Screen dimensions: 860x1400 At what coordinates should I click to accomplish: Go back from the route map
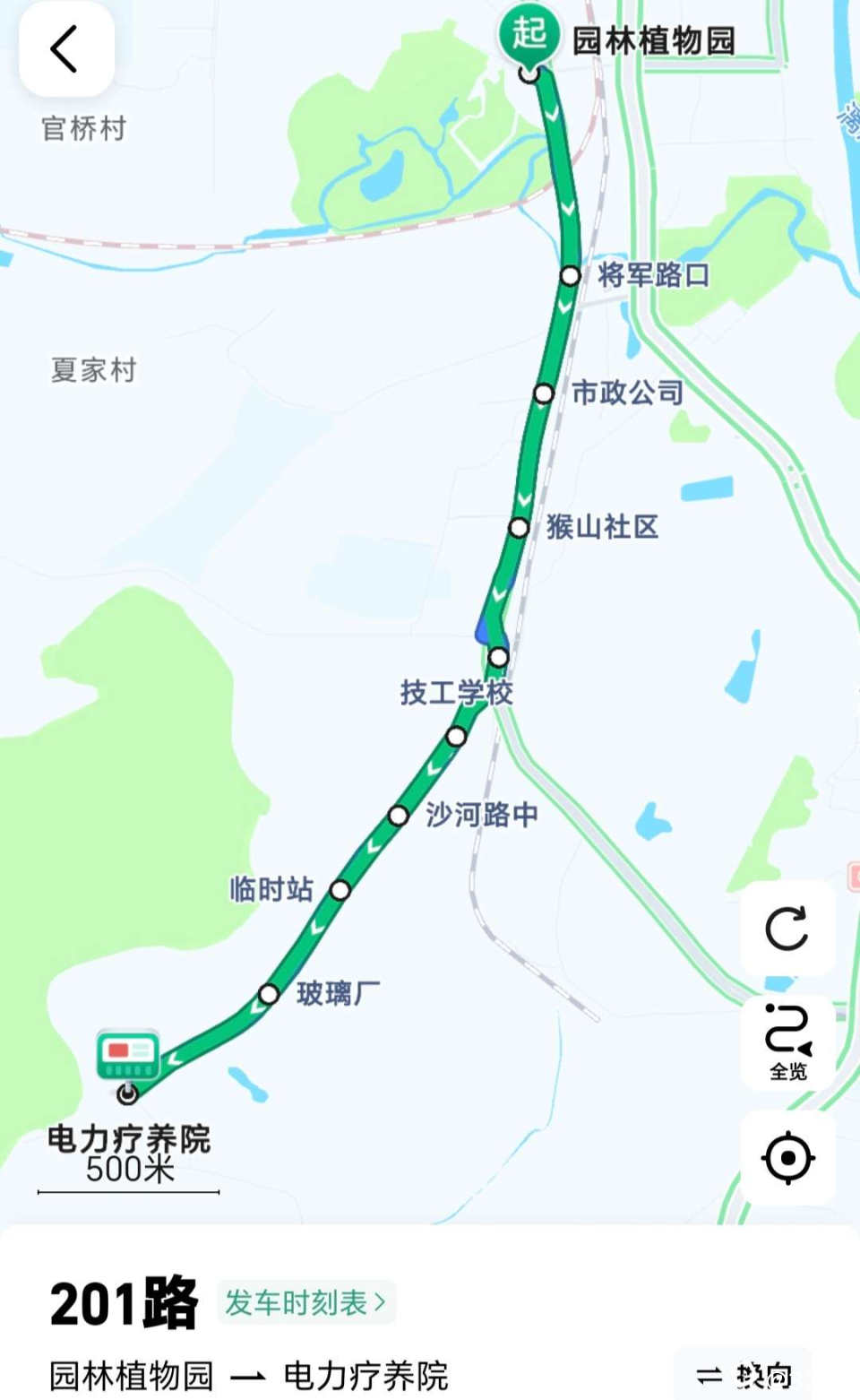tap(65, 49)
